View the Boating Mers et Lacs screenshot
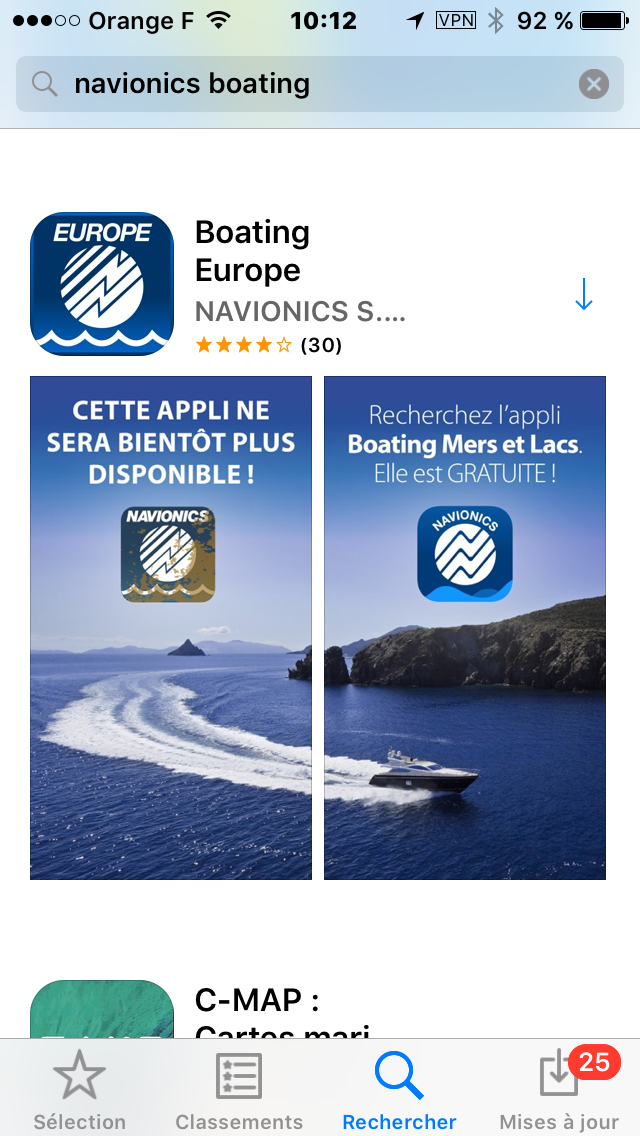Screen dimensions: 640x1136 (465, 627)
